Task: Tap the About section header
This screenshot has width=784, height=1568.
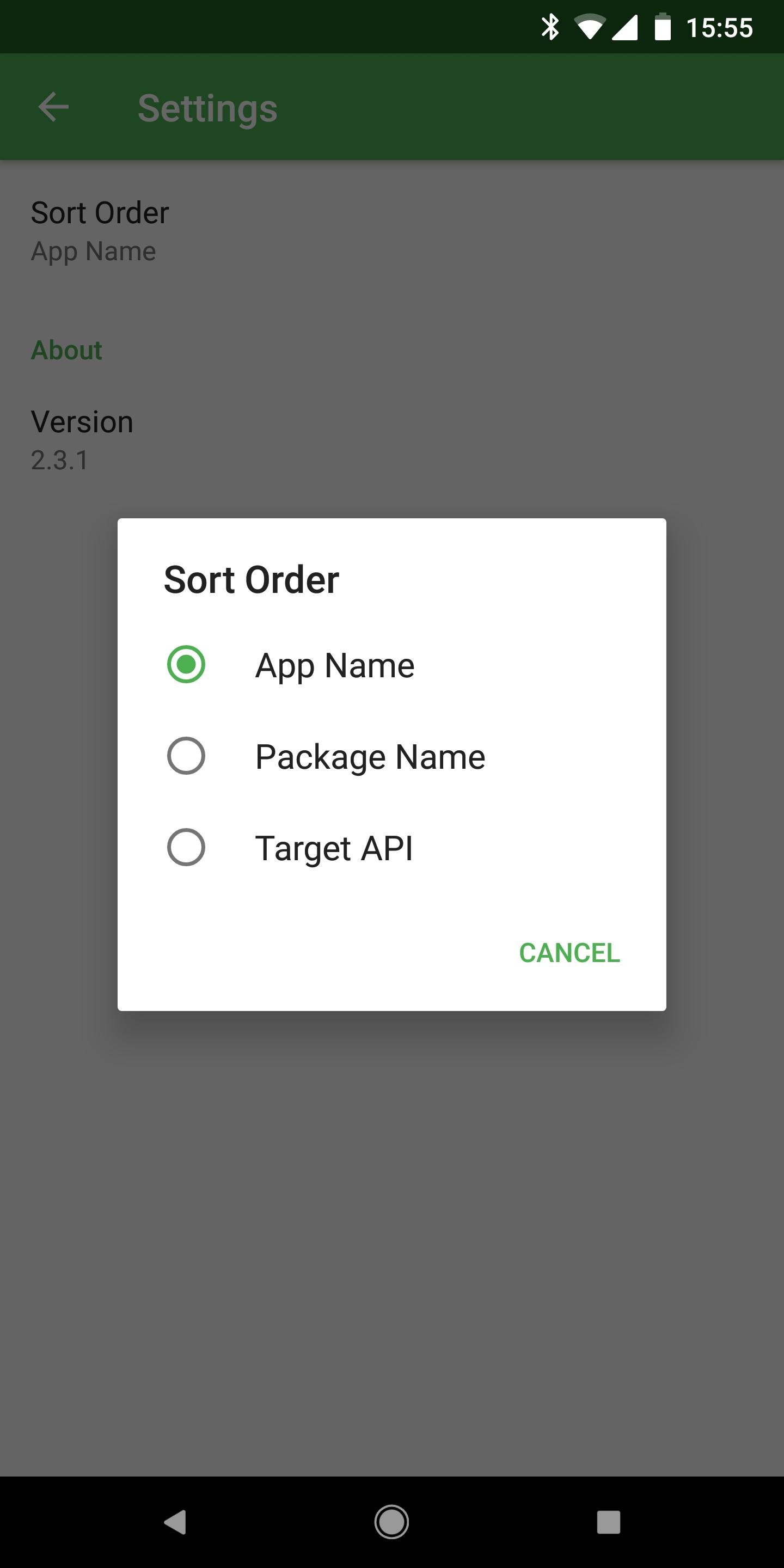Action: (x=67, y=350)
